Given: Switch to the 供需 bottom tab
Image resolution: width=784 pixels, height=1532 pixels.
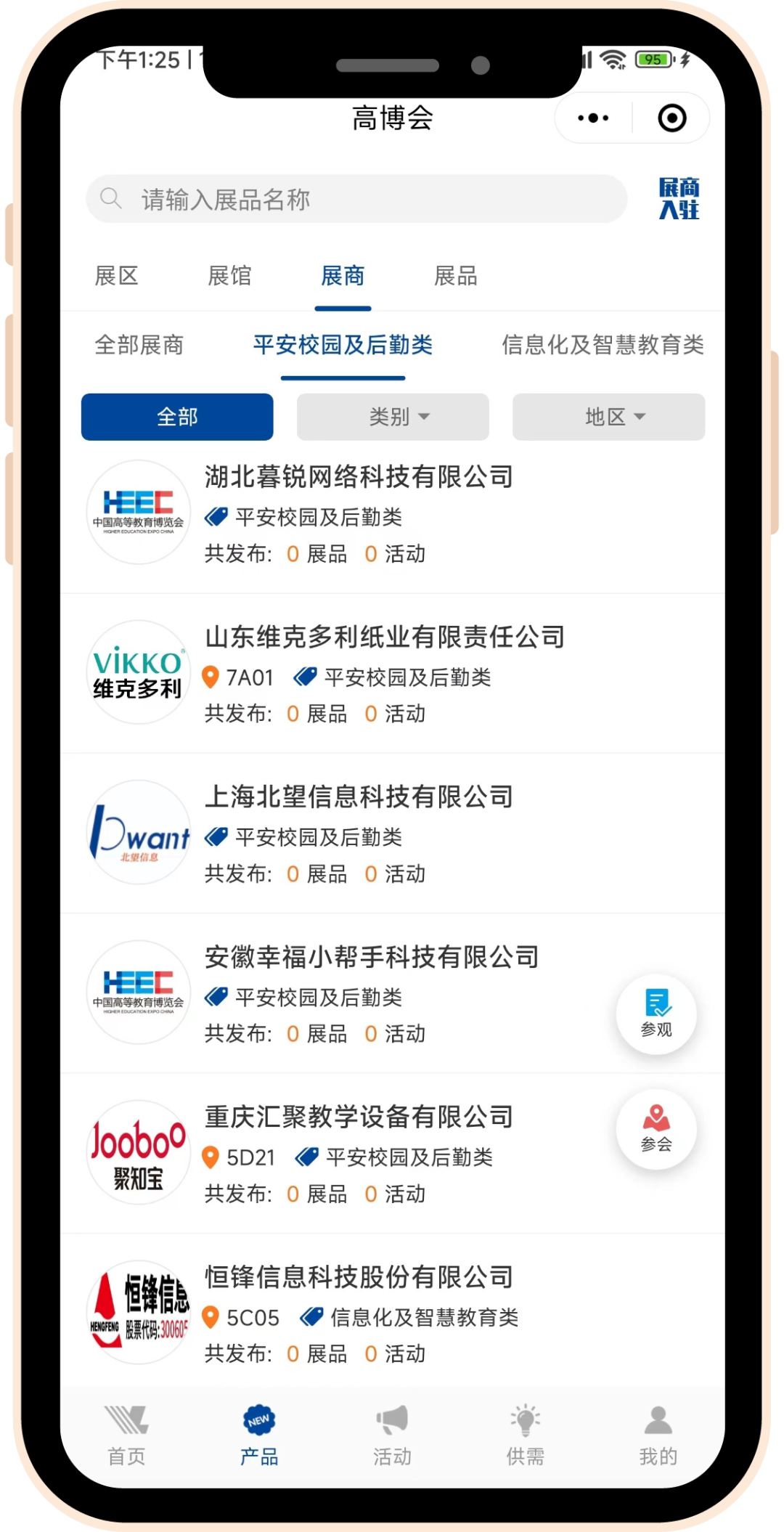Looking at the screenshot, I should [525, 1435].
